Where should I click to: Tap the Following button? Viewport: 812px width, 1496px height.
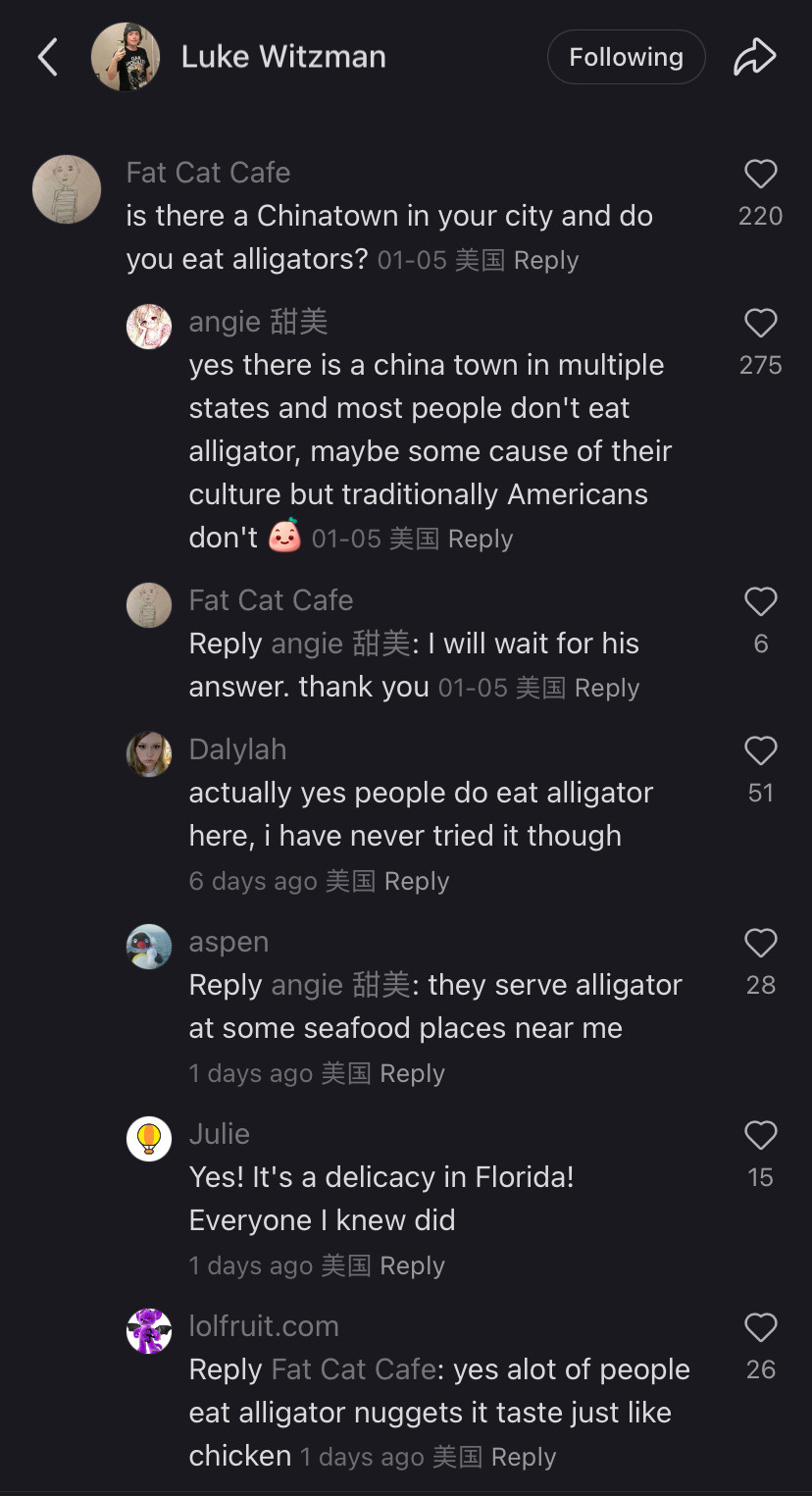[626, 57]
